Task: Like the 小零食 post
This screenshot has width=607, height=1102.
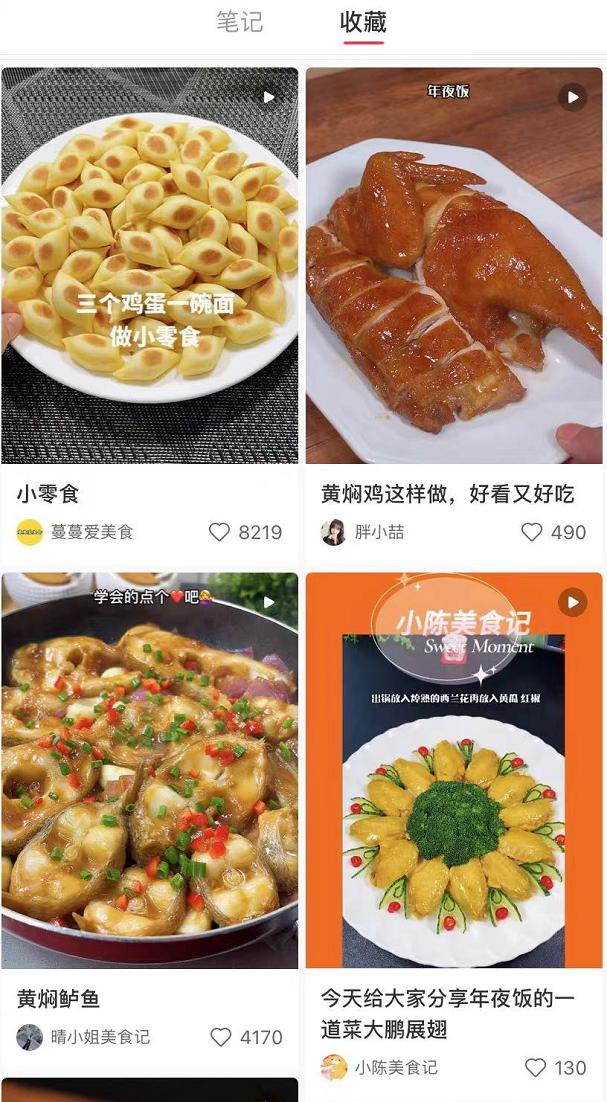Action: point(220,532)
